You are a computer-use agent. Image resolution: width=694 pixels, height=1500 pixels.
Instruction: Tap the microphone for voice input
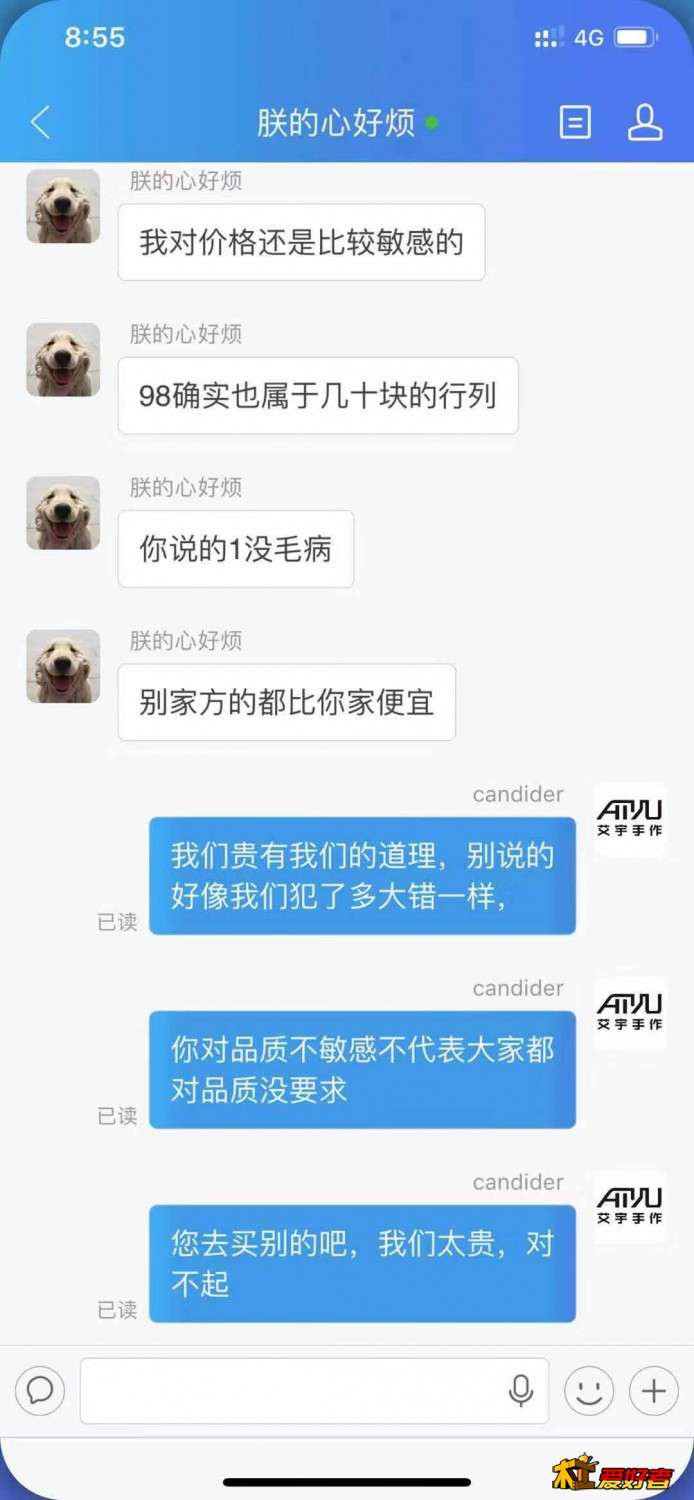(x=521, y=1390)
